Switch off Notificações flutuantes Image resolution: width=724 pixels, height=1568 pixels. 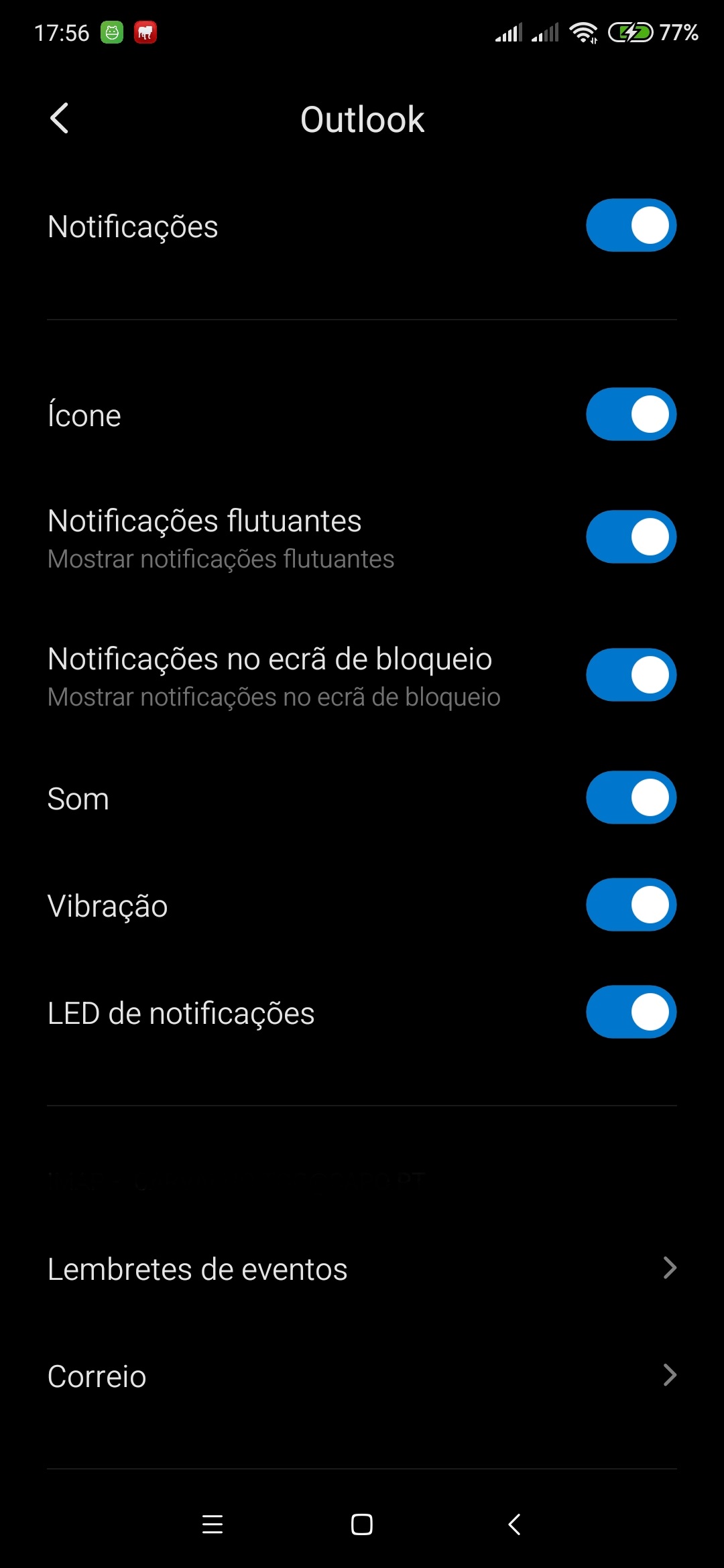pyautogui.click(x=631, y=537)
